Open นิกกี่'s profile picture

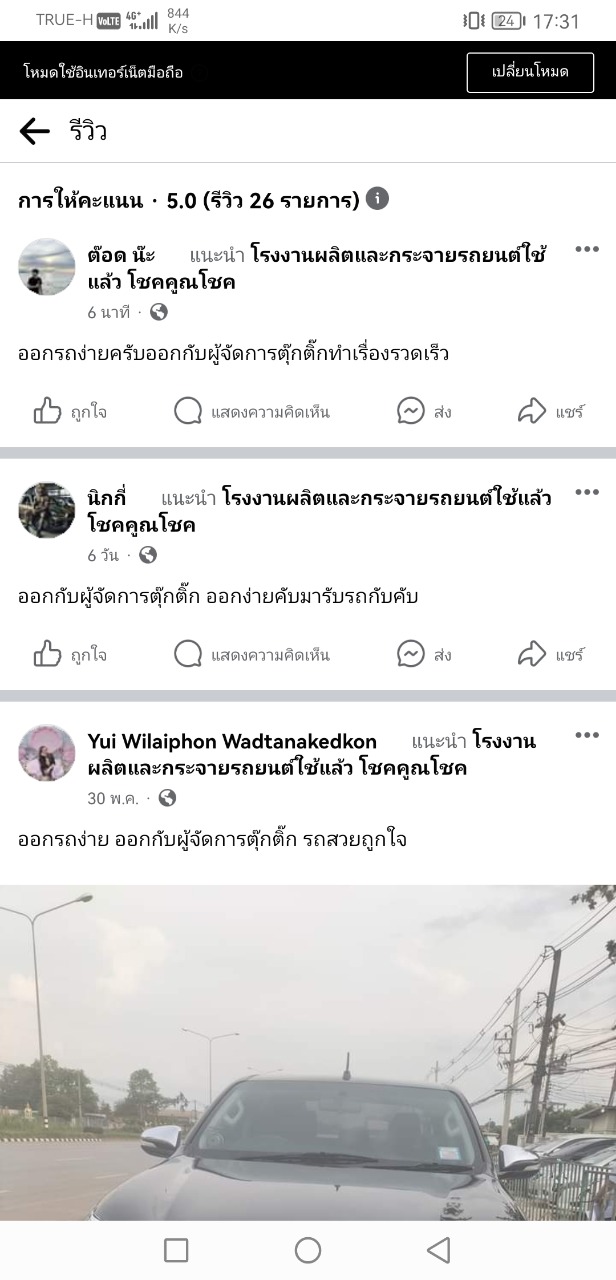tap(47, 510)
